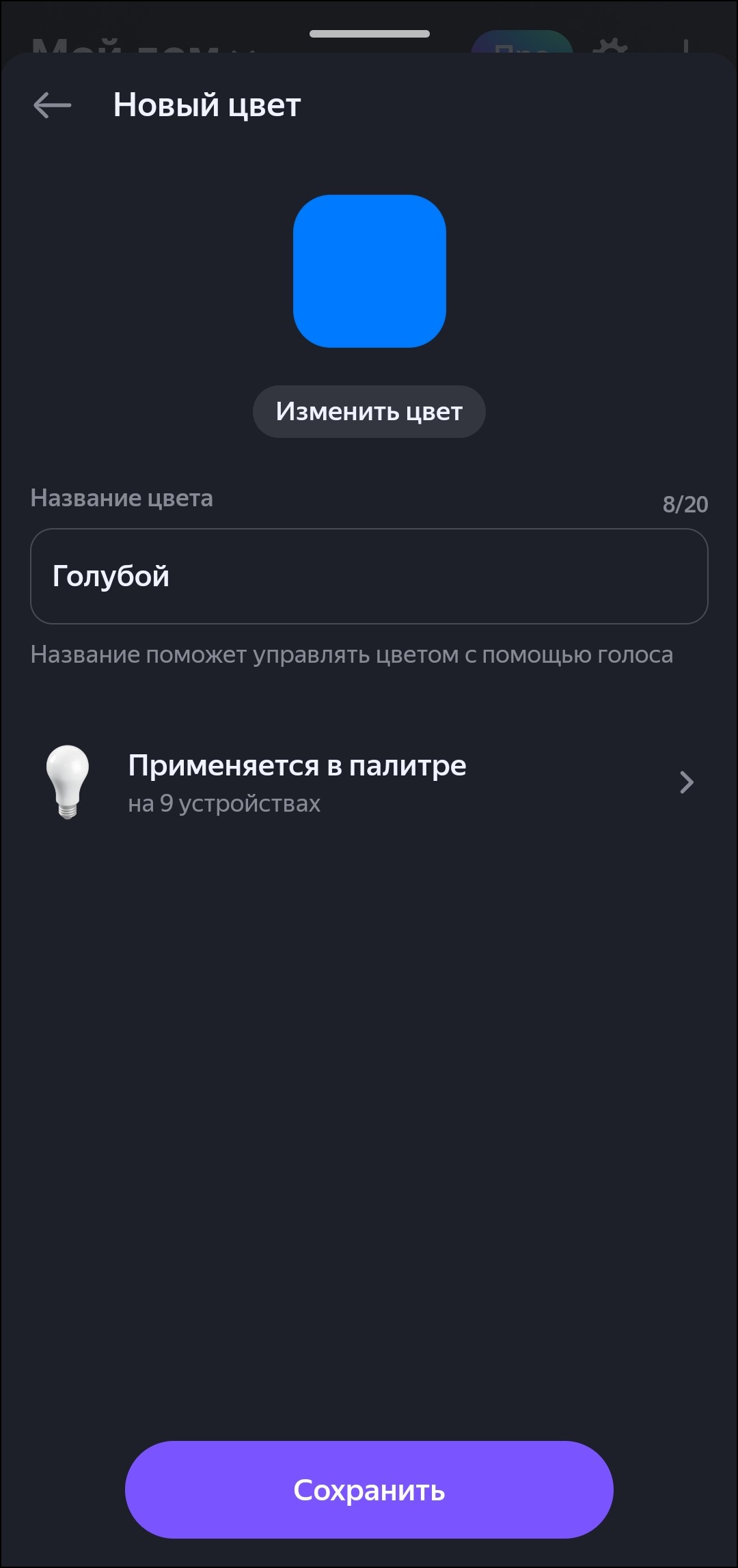Click the voice control hint text
This screenshot has width=738, height=1568.
click(x=351, y=654)
